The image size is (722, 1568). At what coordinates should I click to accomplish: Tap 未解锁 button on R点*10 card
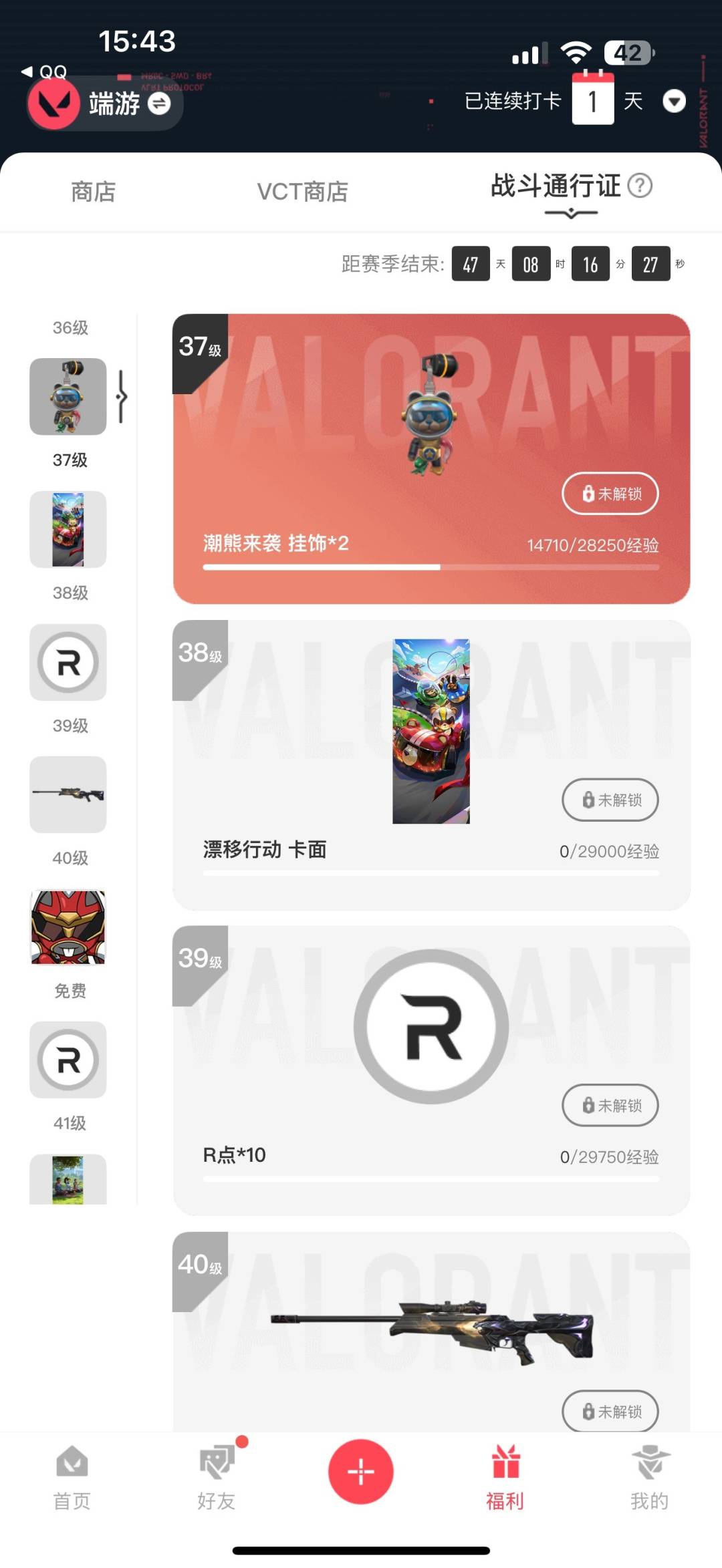tap(610, 1105)
